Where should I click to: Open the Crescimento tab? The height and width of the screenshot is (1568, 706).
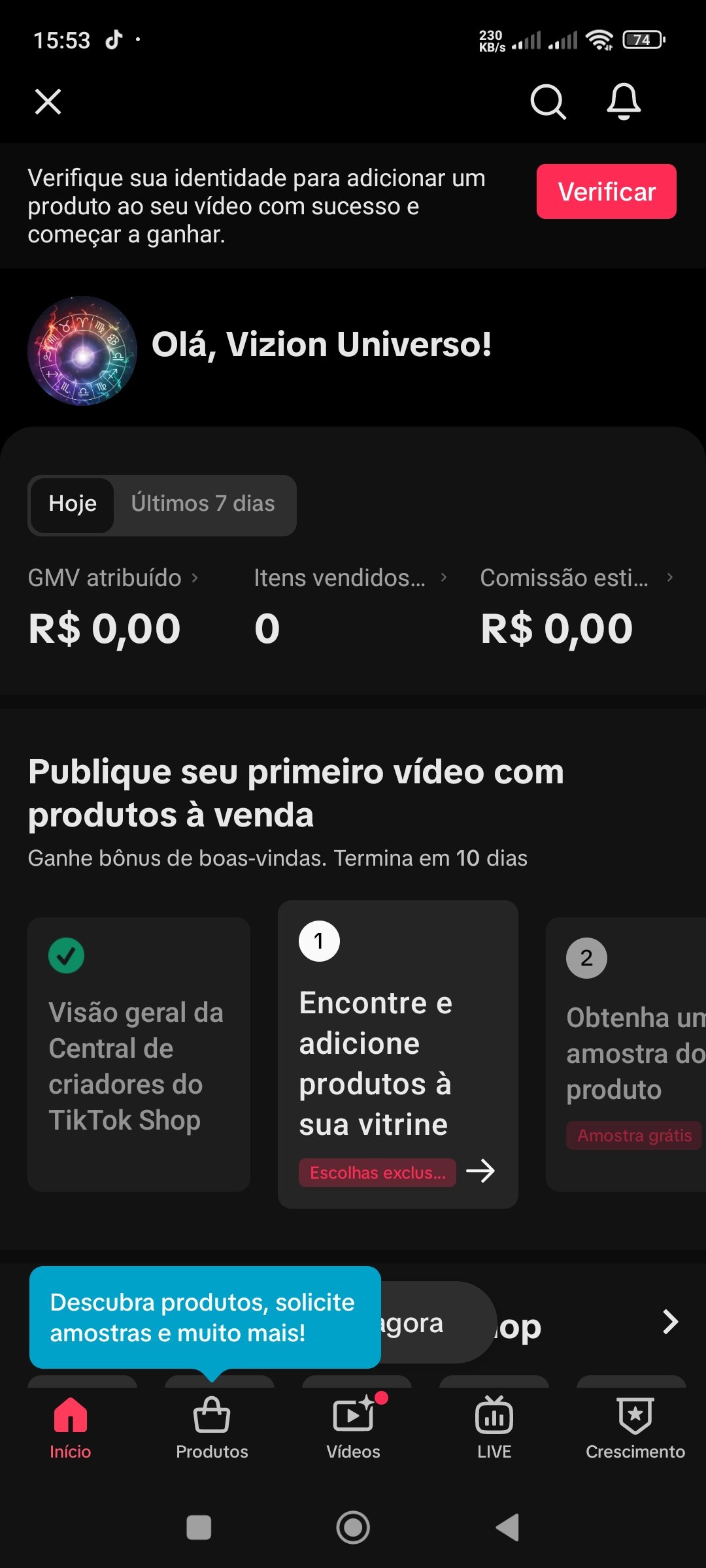tap(635, 1428)
